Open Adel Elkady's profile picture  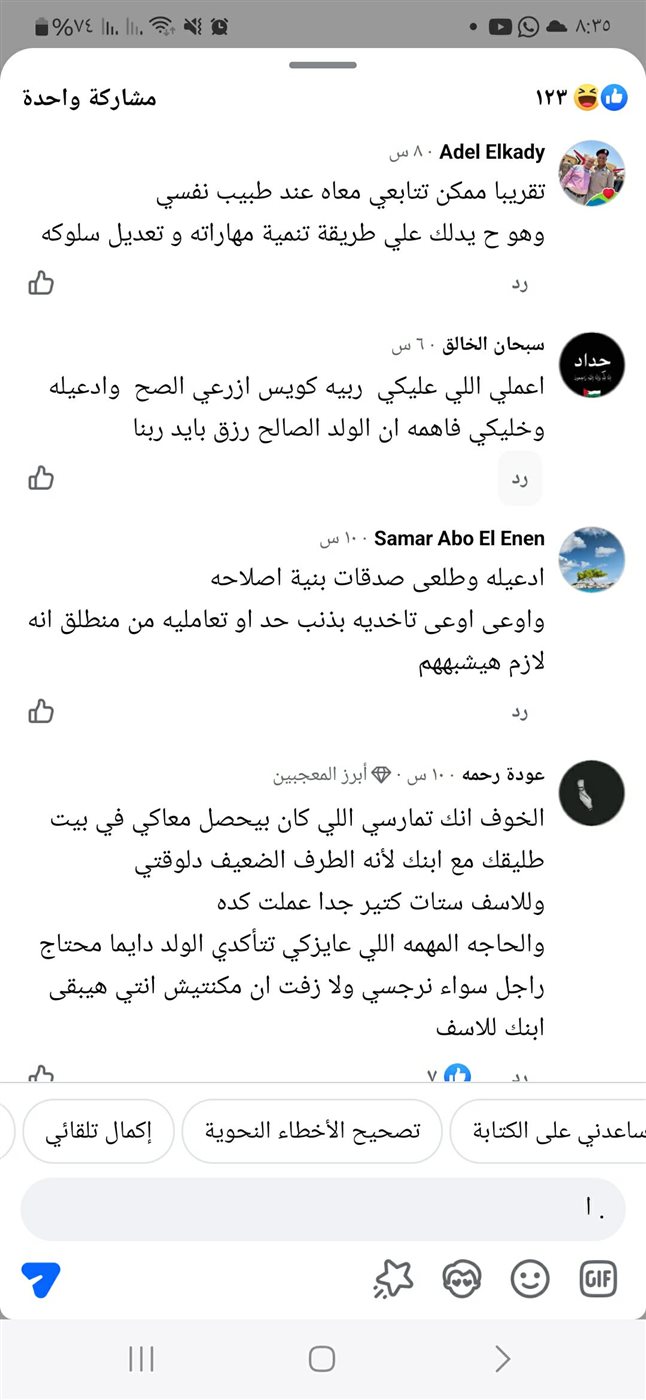pyautogui.click(x=591, y=174)
